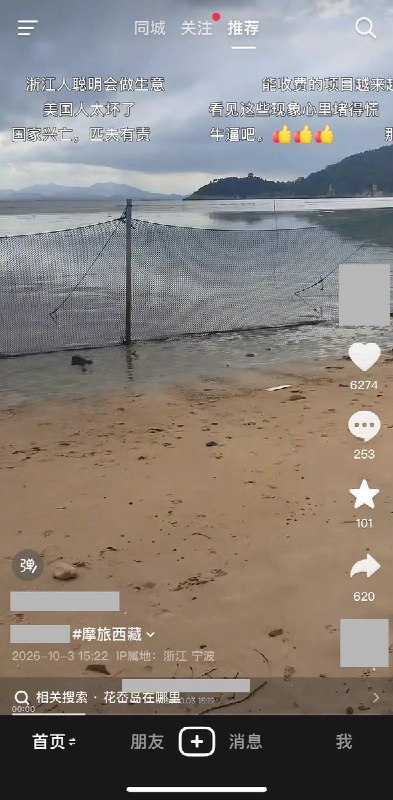Switch to the 关注 tab
The image size is (393, 800).
click(196, 28)
